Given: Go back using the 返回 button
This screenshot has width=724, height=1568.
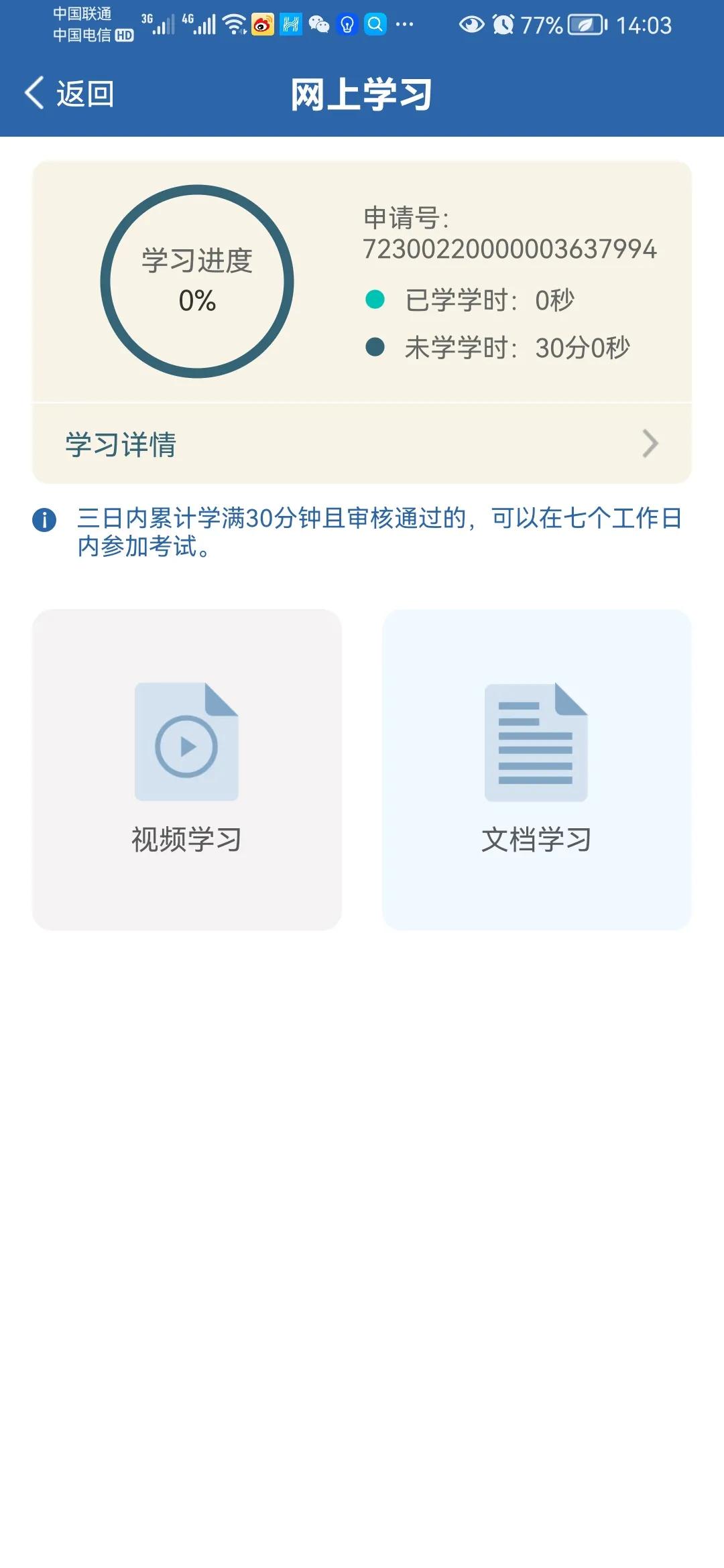Looking at the screenshot, I should (x=70, y=93).
